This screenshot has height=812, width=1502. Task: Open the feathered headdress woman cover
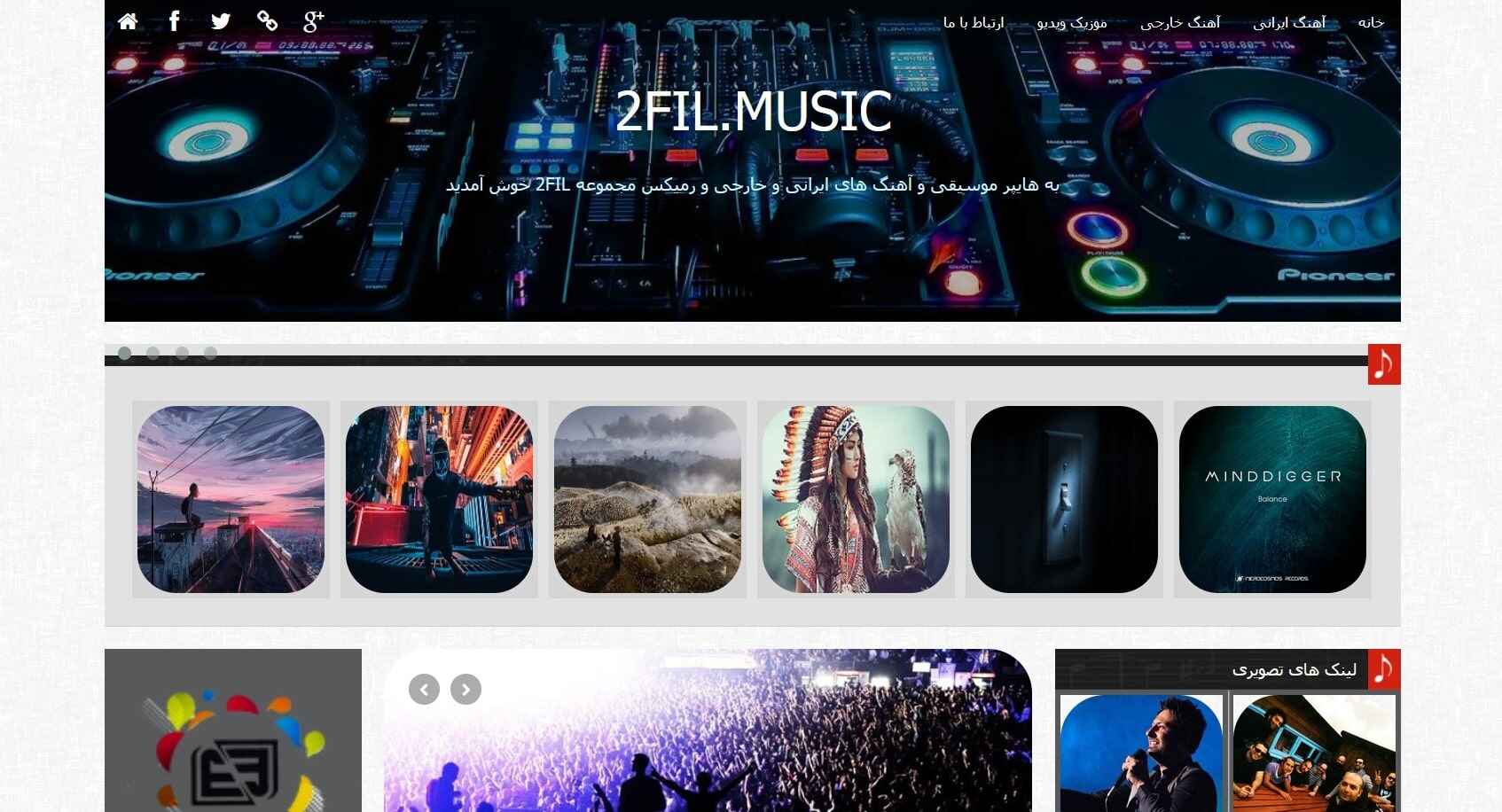(856, 499)
